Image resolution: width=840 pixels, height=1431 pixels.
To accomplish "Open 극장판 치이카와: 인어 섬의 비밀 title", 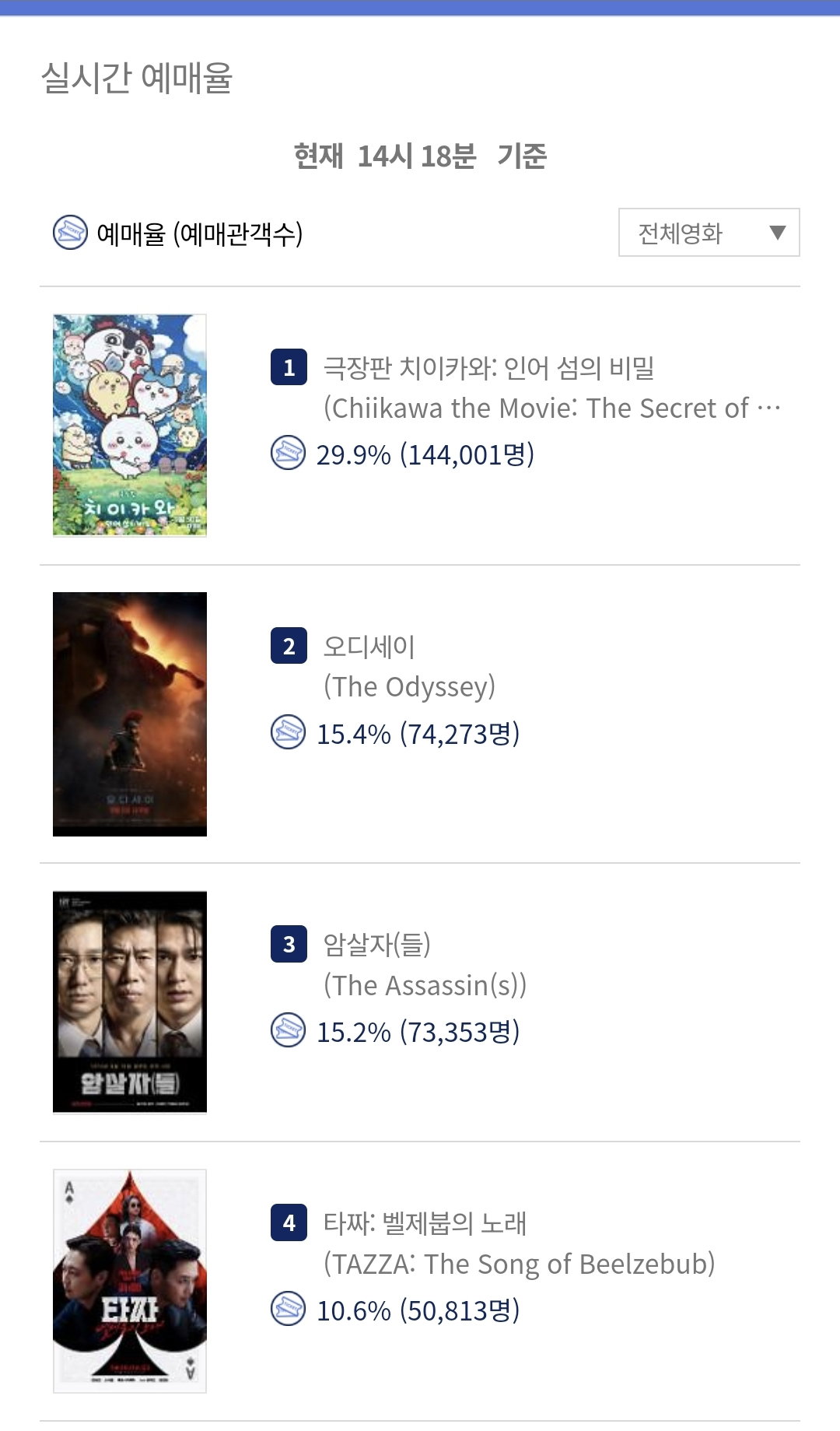I will (x=489, y=367).
